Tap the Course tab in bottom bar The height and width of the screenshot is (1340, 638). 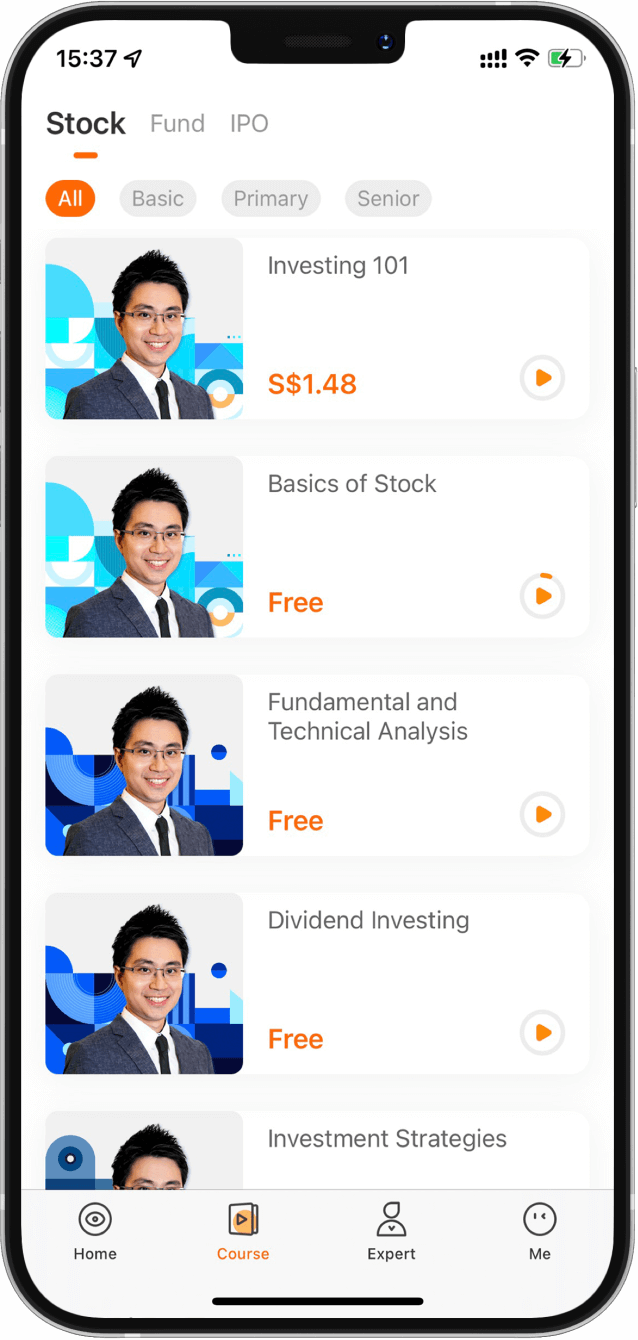243,1232
